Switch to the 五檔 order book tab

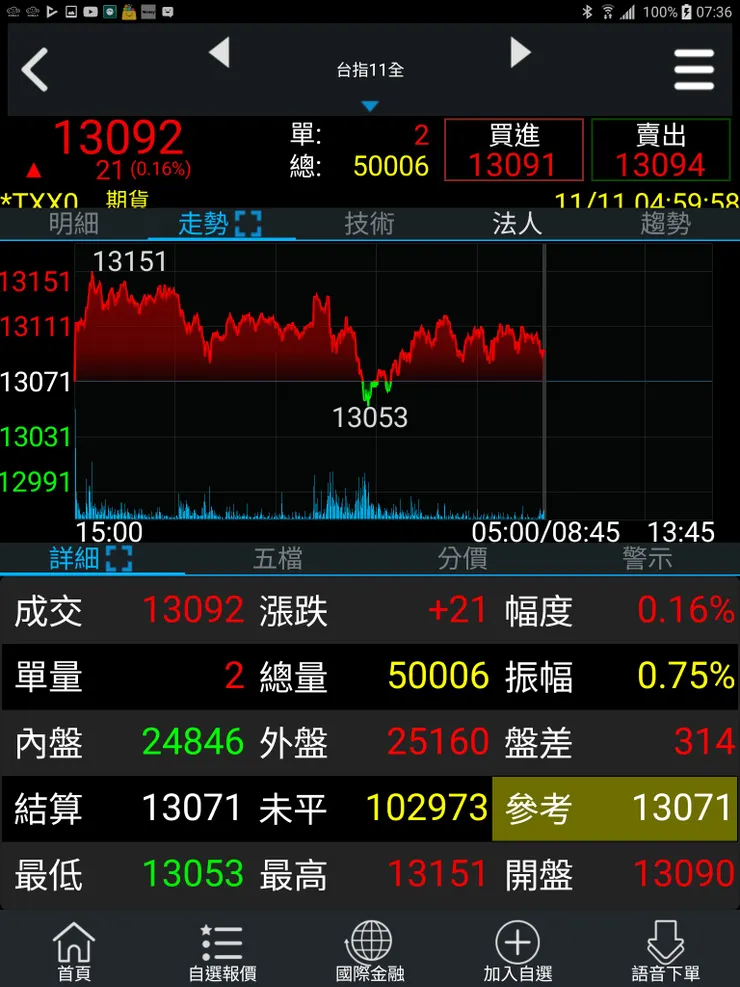pos(277,561)
